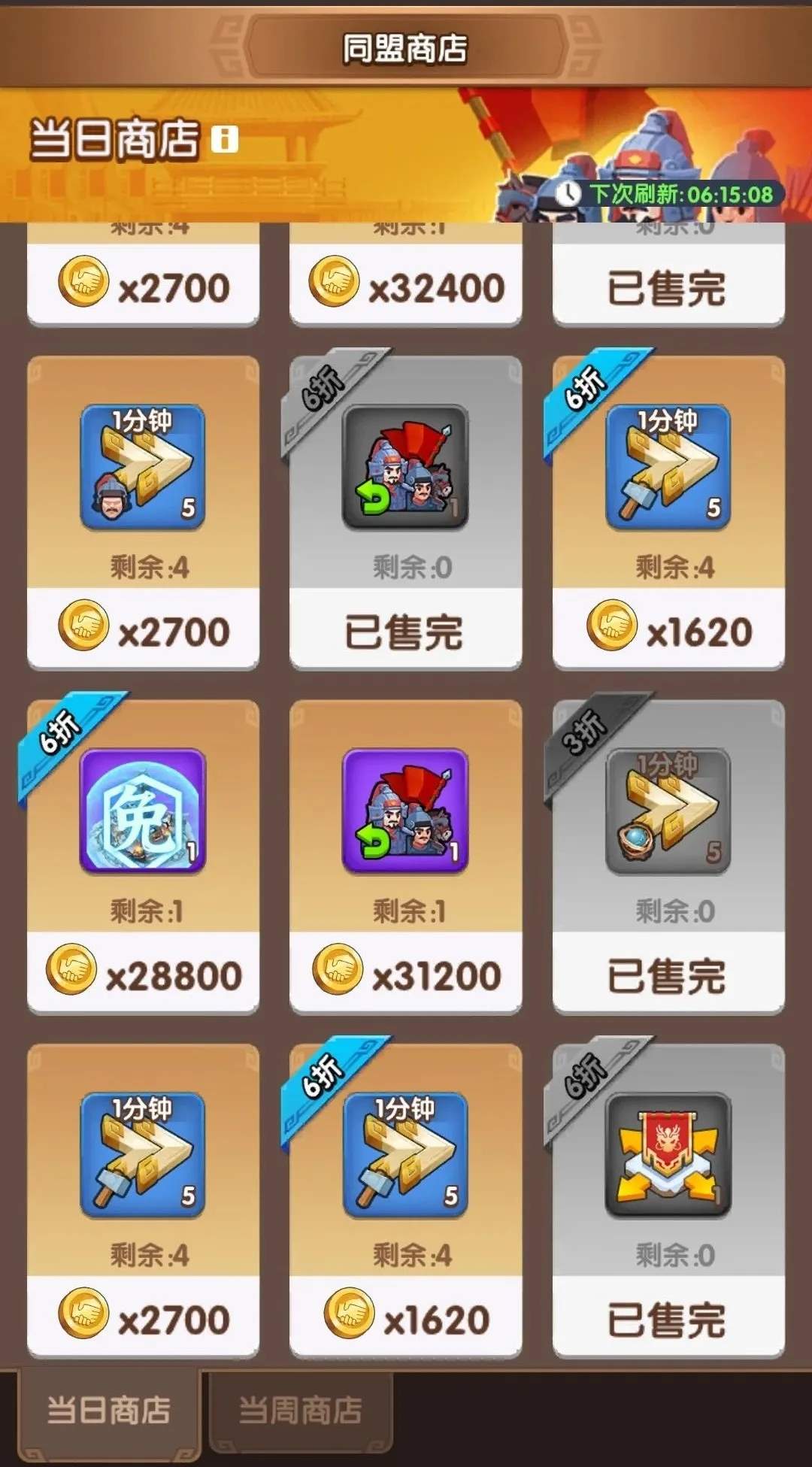Select the top-left speedup priced x2700
Image resolution: width=812 pixels, height=1467 pixels.
click(x=143, y=282)
